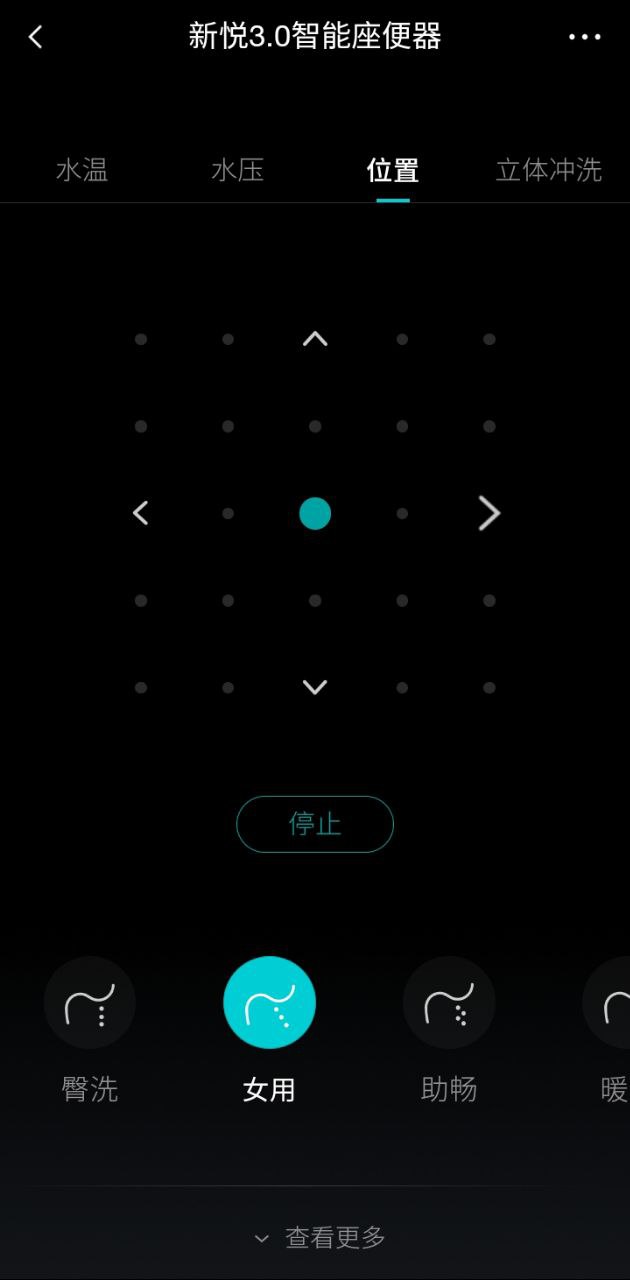The image size is (630, 1280).
Task: Tap the 停止 button to stop washing
Action: pyautogui.click(x=315, y=824)
